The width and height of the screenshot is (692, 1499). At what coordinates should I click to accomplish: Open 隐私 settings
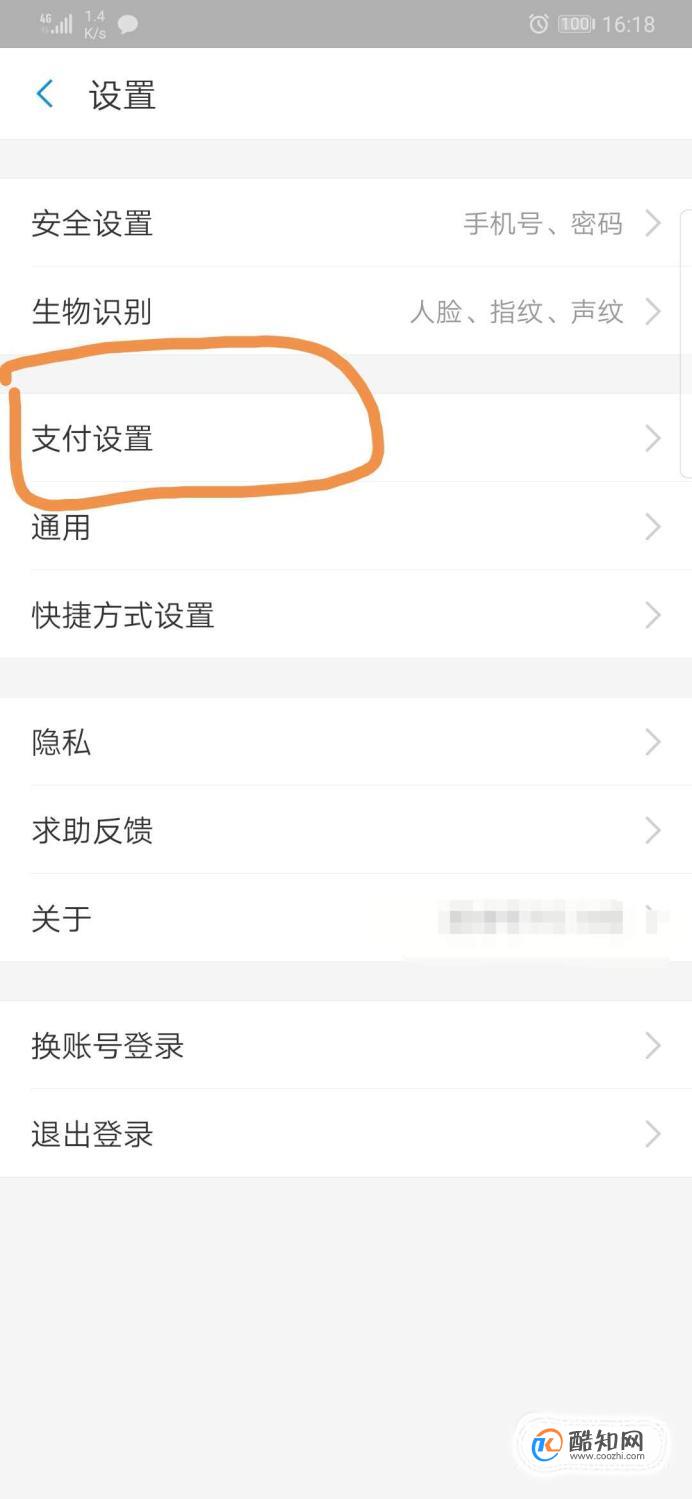346,742
